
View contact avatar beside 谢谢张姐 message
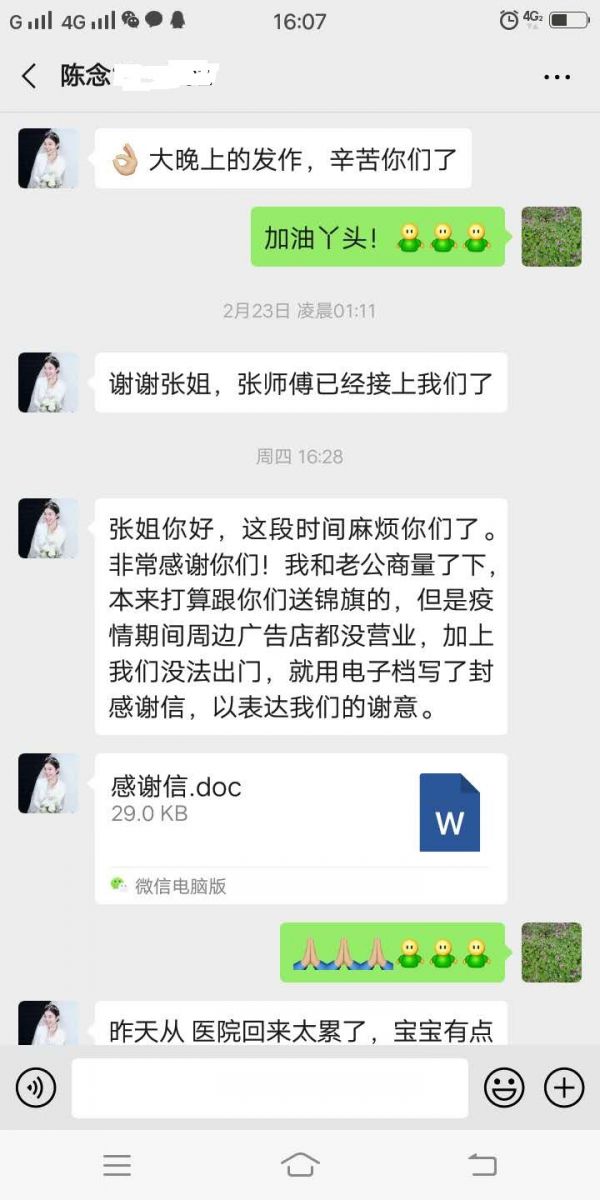click(48, 383)
